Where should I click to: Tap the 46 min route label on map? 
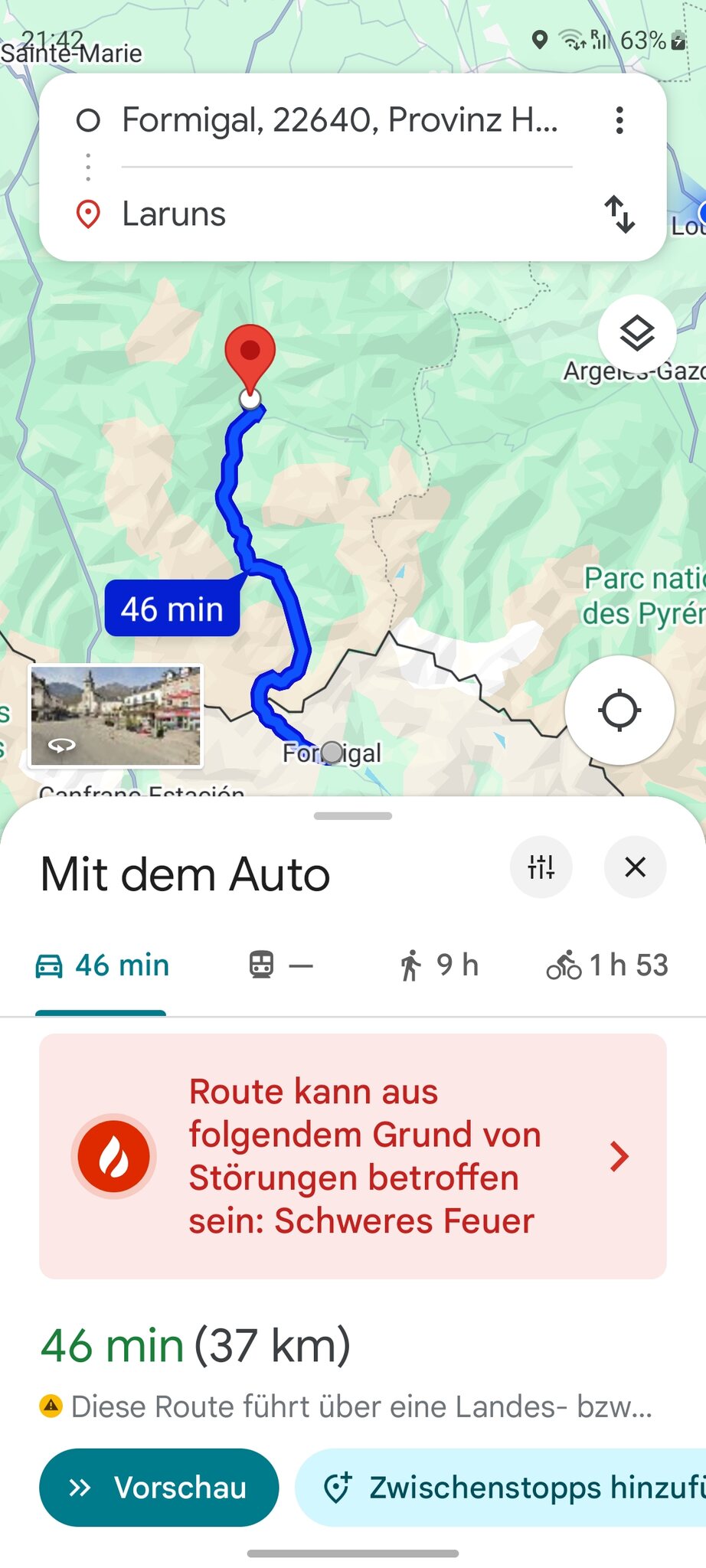pos(172,609)
